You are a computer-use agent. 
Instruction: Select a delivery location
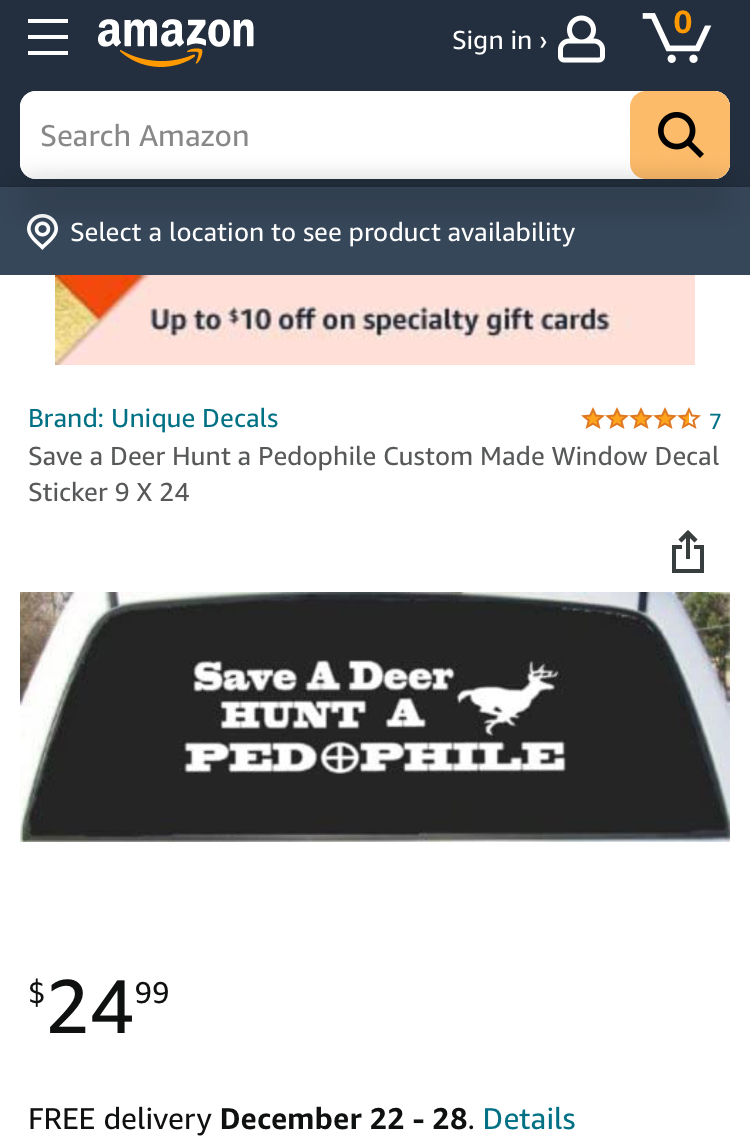(x=322, y=232)
